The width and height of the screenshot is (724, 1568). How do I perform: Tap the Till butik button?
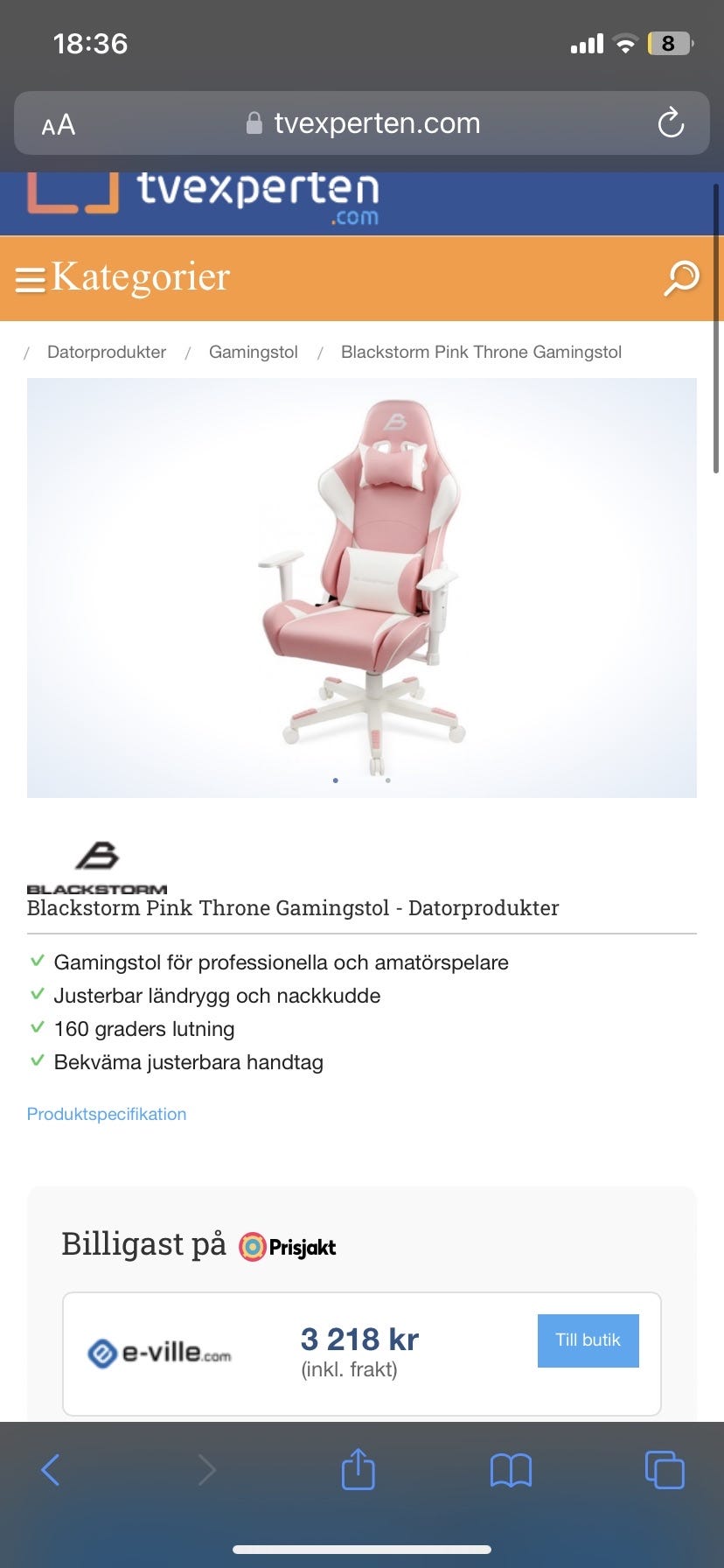tap(588, 1340)
